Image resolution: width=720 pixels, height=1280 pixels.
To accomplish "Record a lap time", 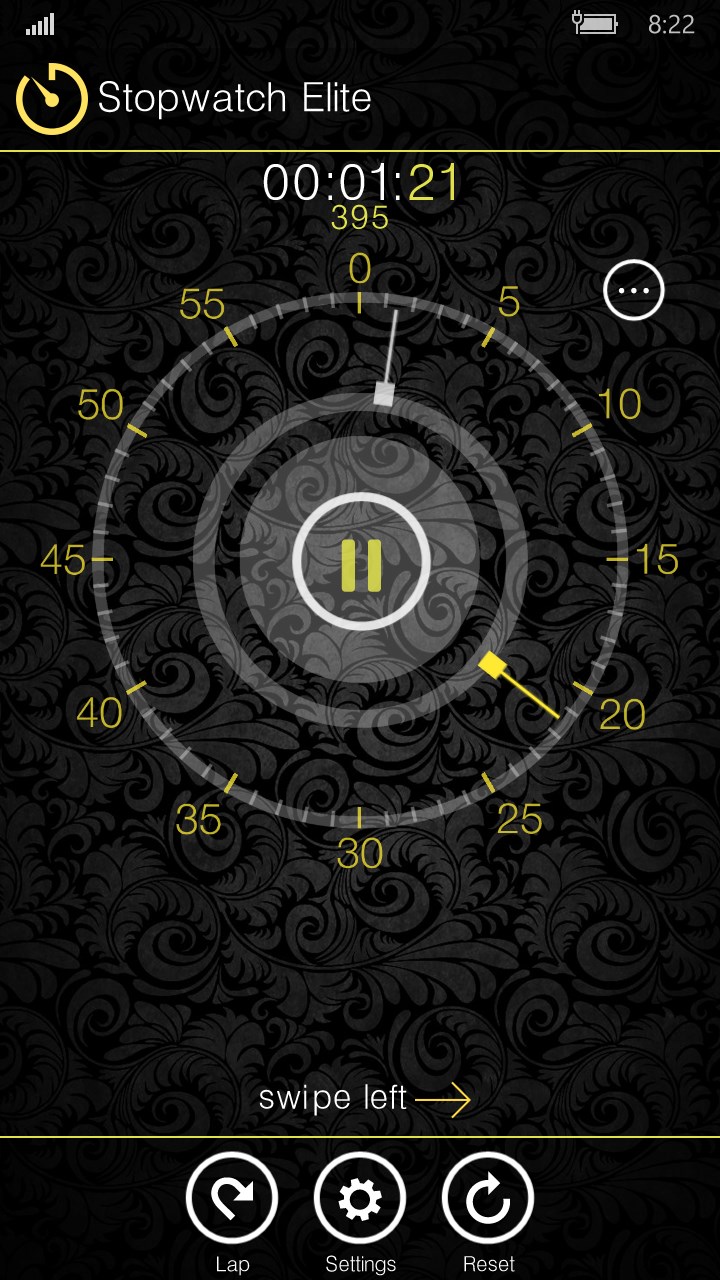I will pyautogui.click(x=232, y=1199).
